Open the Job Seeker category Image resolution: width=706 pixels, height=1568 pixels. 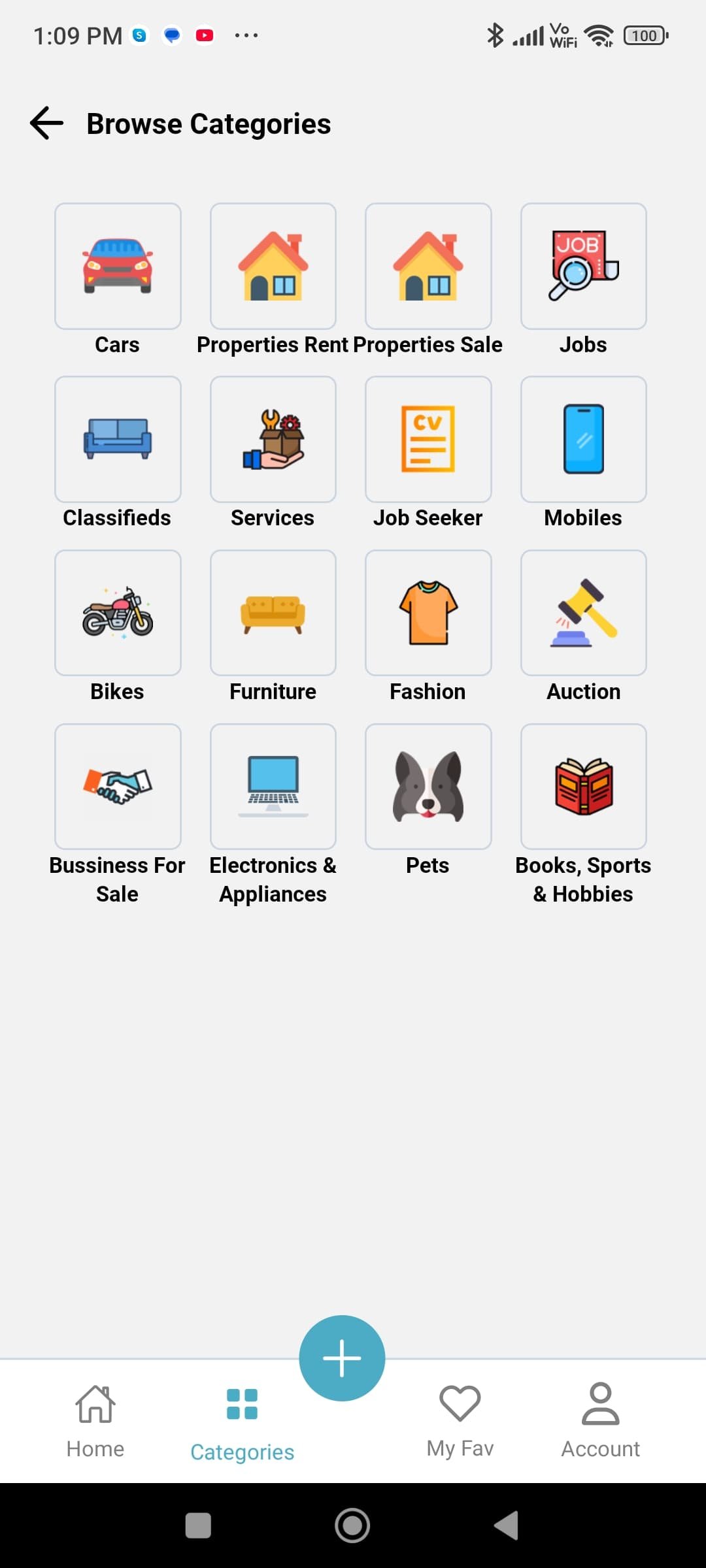428,440
